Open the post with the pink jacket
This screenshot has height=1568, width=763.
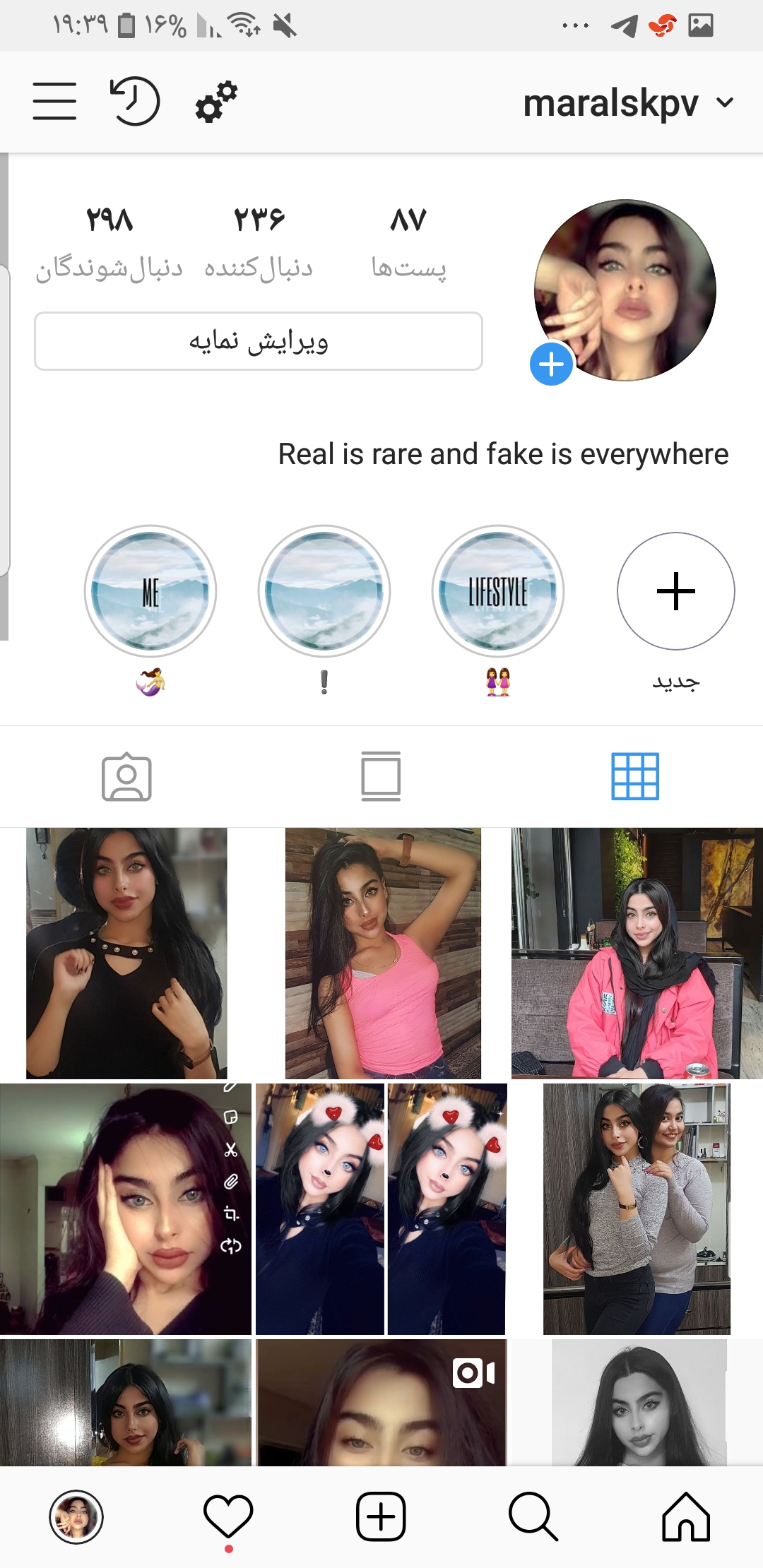[637, 953]
